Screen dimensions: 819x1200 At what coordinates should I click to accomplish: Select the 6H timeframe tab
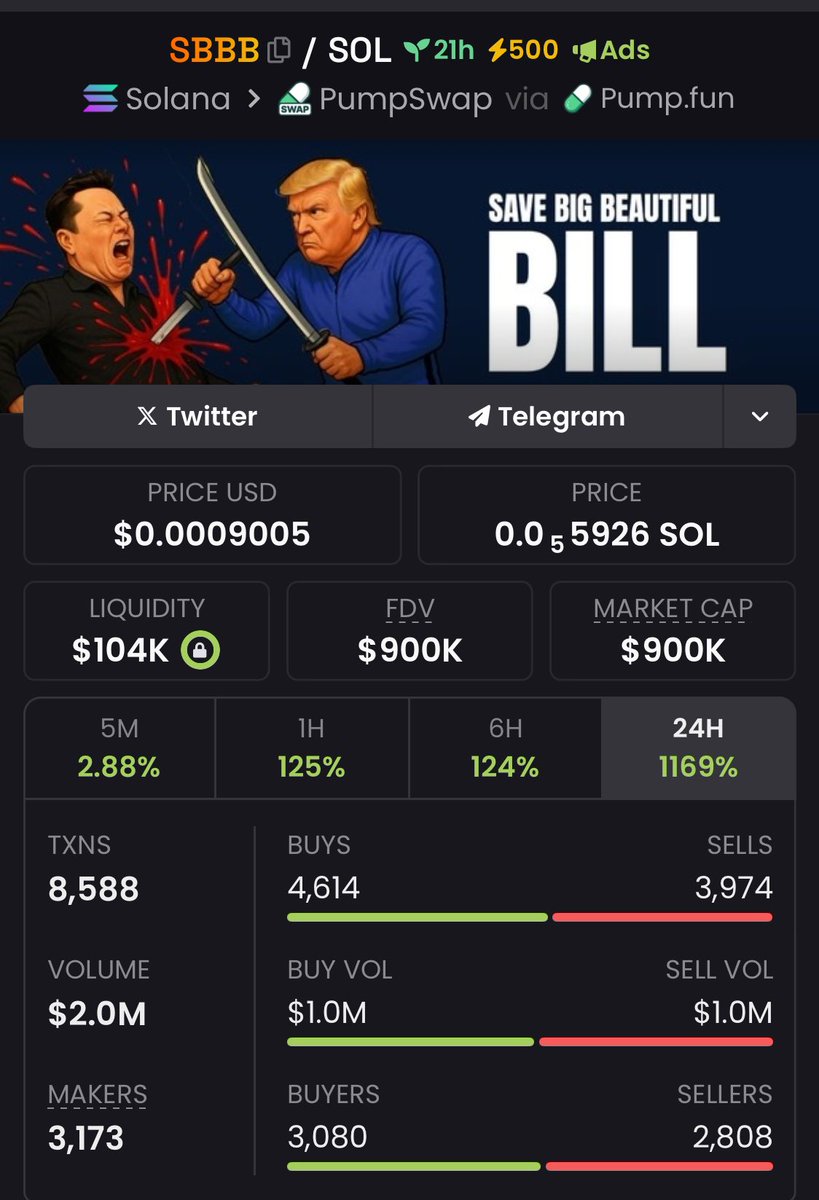click(505, 748)
